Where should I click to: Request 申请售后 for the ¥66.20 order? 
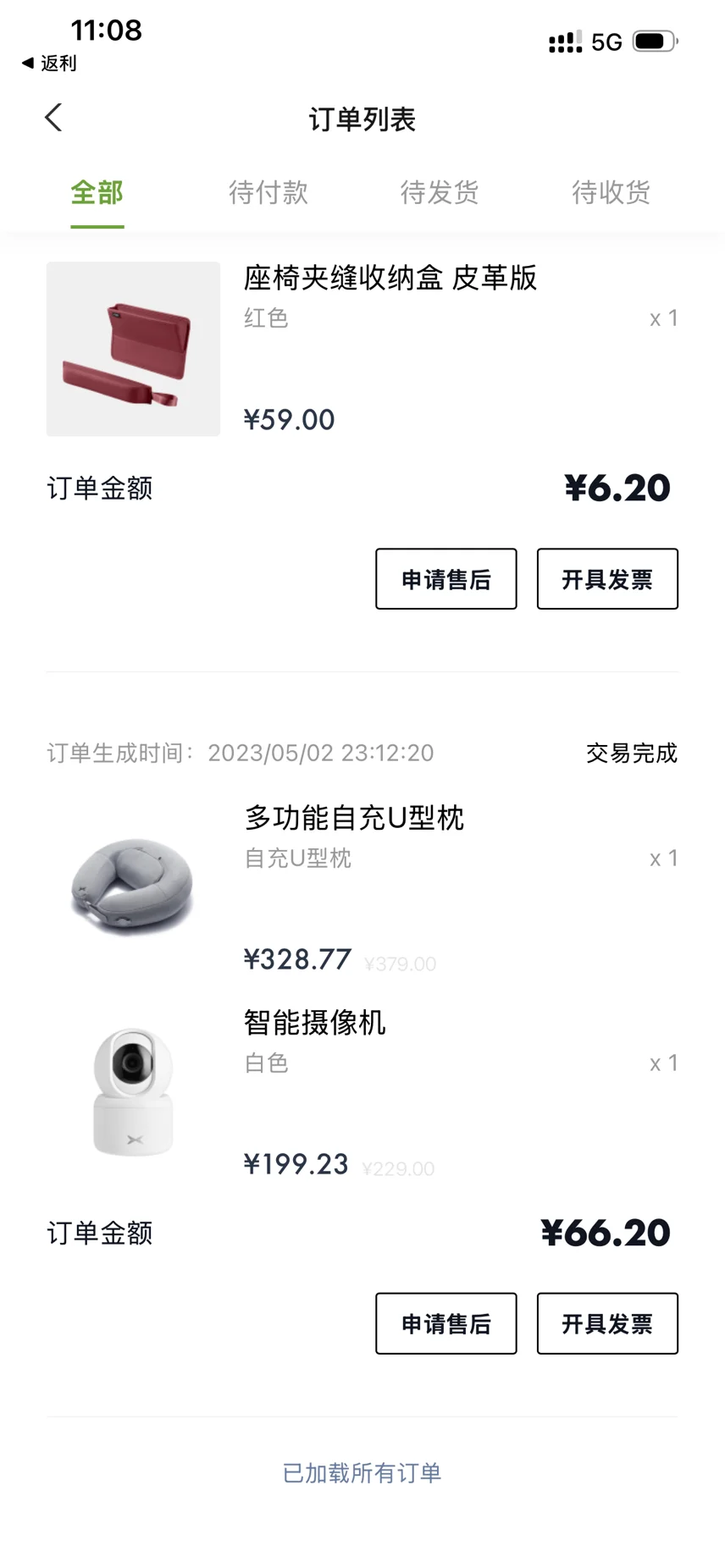coord(446,1323)
